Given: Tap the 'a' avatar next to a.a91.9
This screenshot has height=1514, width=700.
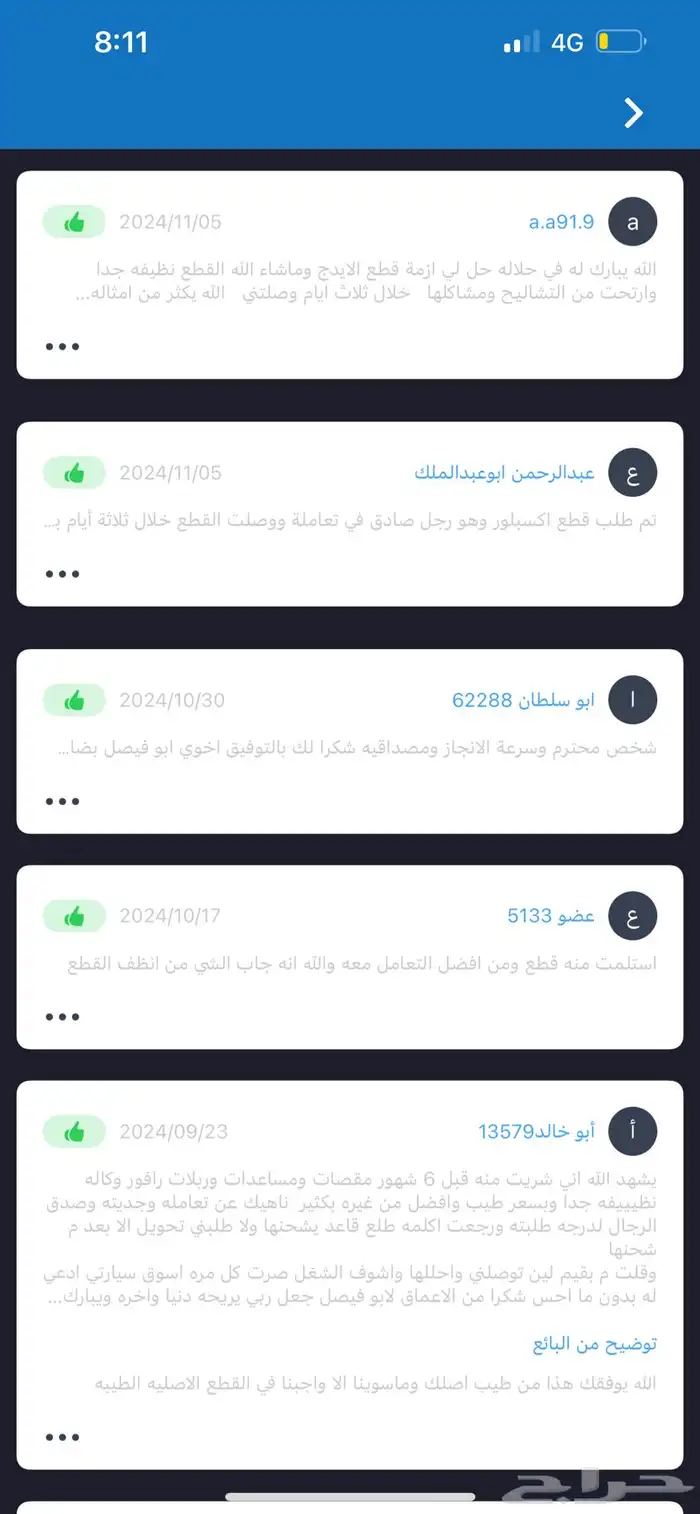Looking at the screenshot, I should point(632,222).
